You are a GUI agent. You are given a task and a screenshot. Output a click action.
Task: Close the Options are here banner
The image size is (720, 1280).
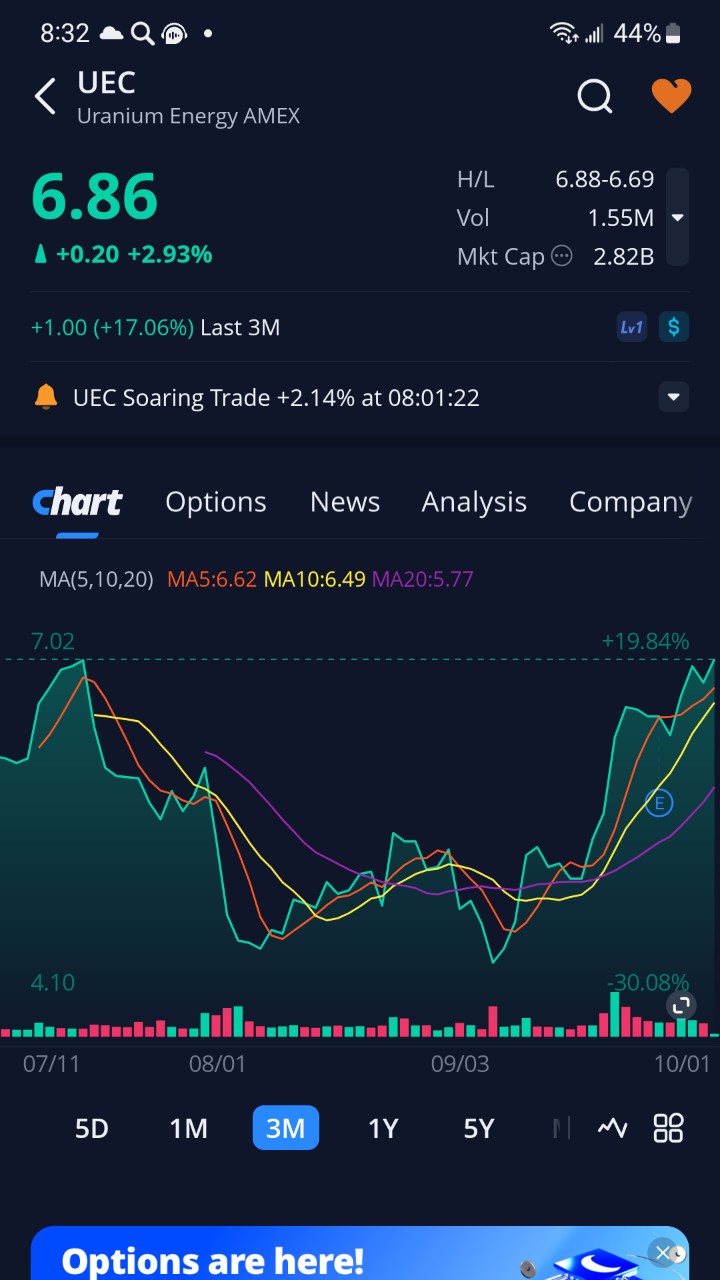pyautogui.click(x=662, y=1252)
